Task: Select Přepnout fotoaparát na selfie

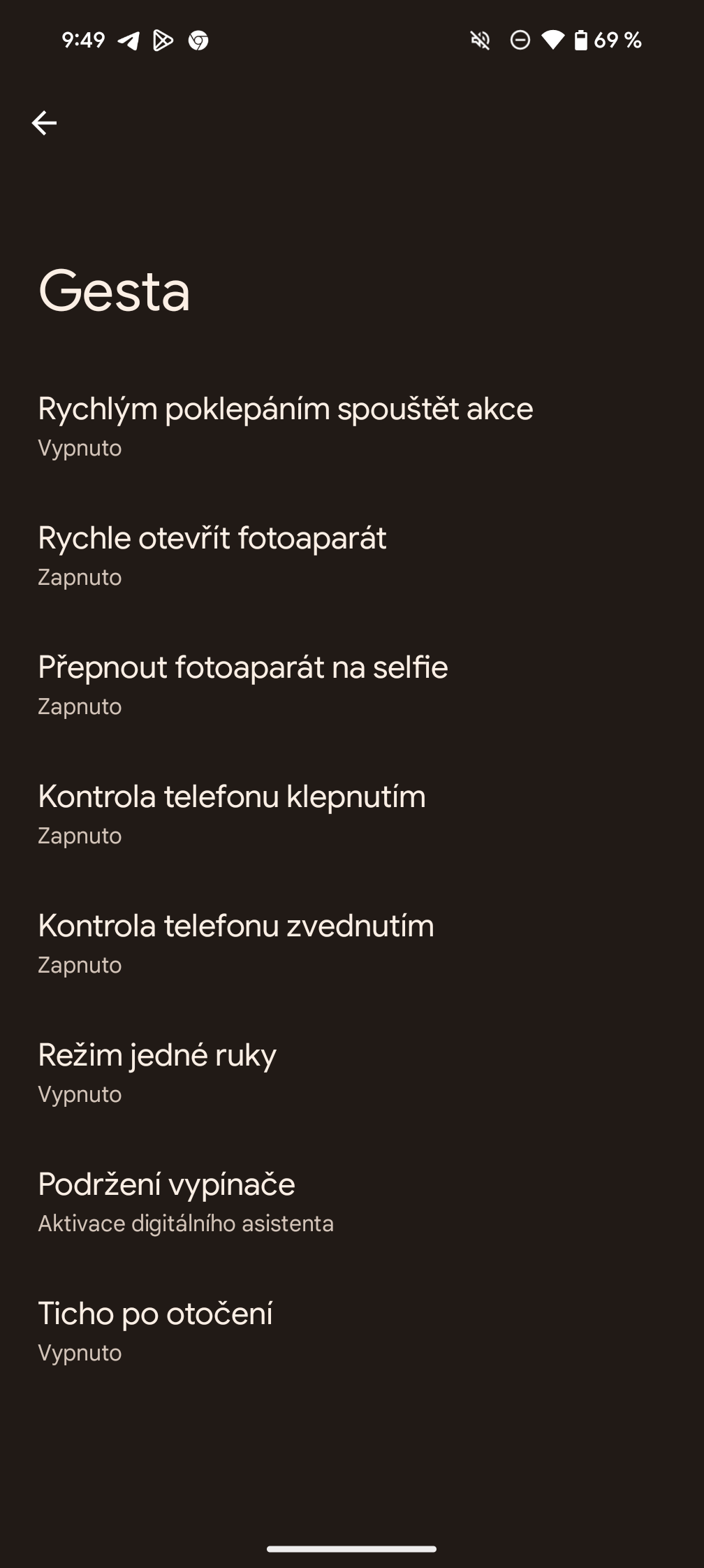Action: click(243, 684)
